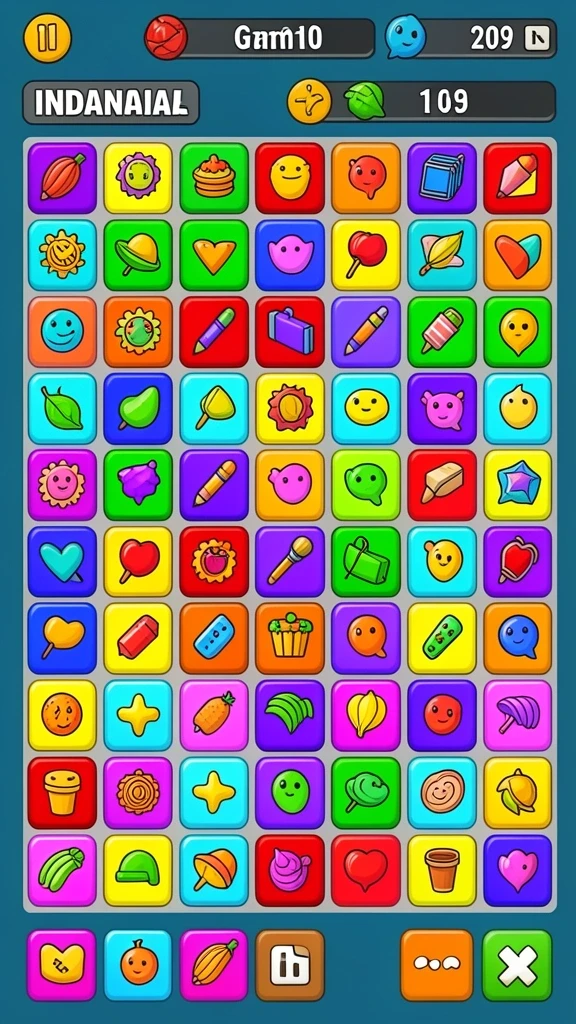
Task: Select the purple tile with stacked blue cubes
Action: click(x=442, y=178)
